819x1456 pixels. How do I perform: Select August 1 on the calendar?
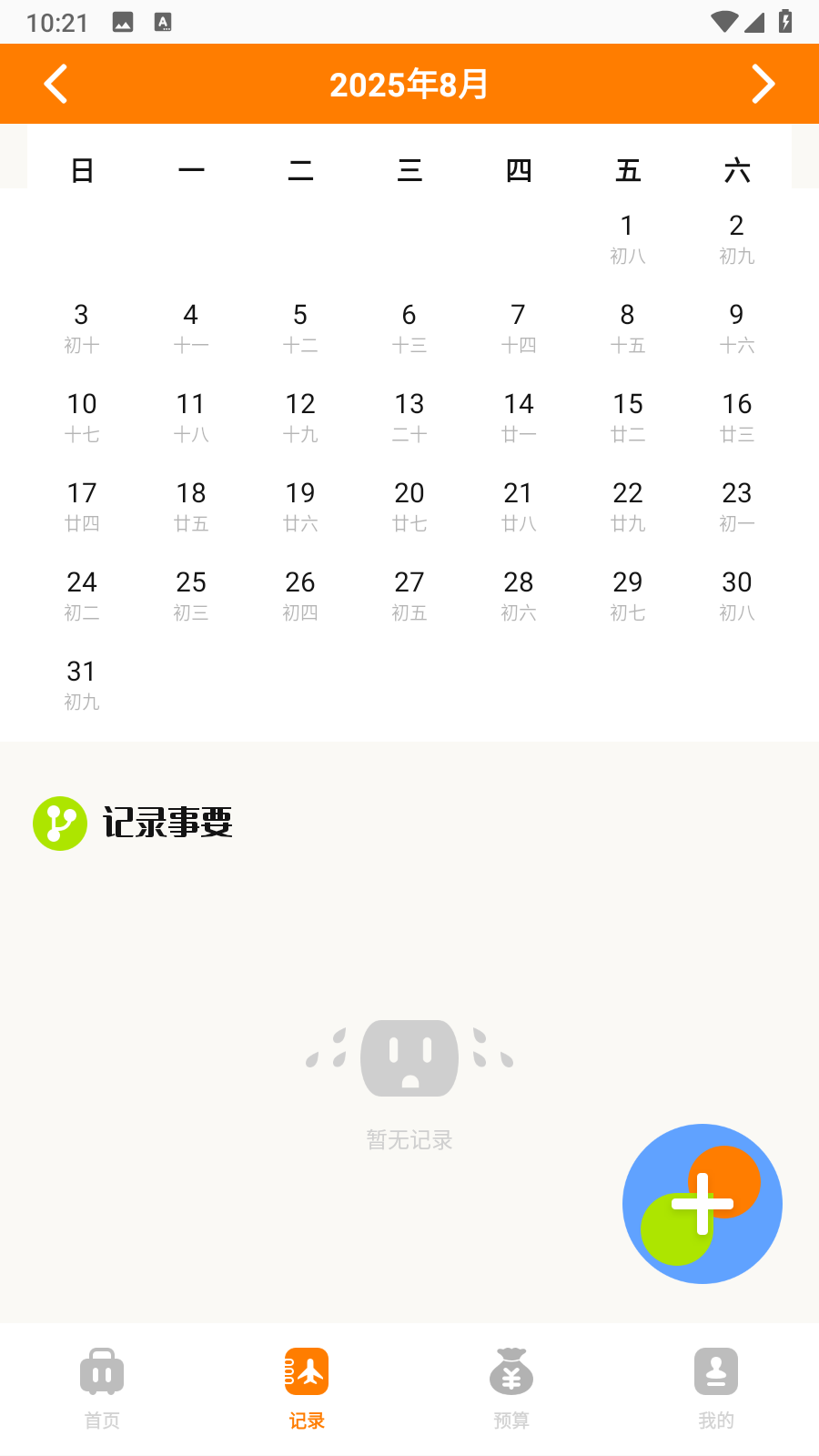click(x=627, y=238)
